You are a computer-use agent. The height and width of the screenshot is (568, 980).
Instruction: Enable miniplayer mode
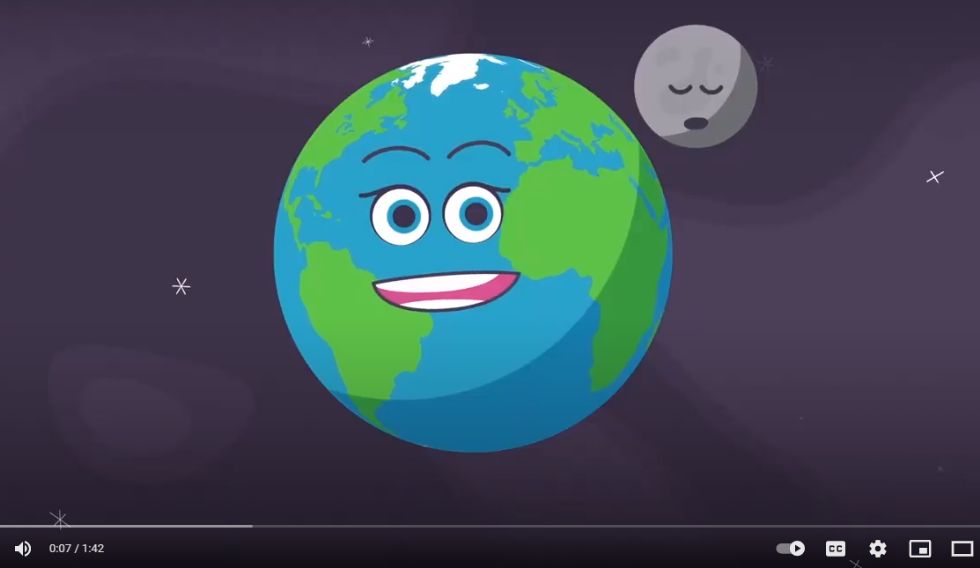pos(919,548)
